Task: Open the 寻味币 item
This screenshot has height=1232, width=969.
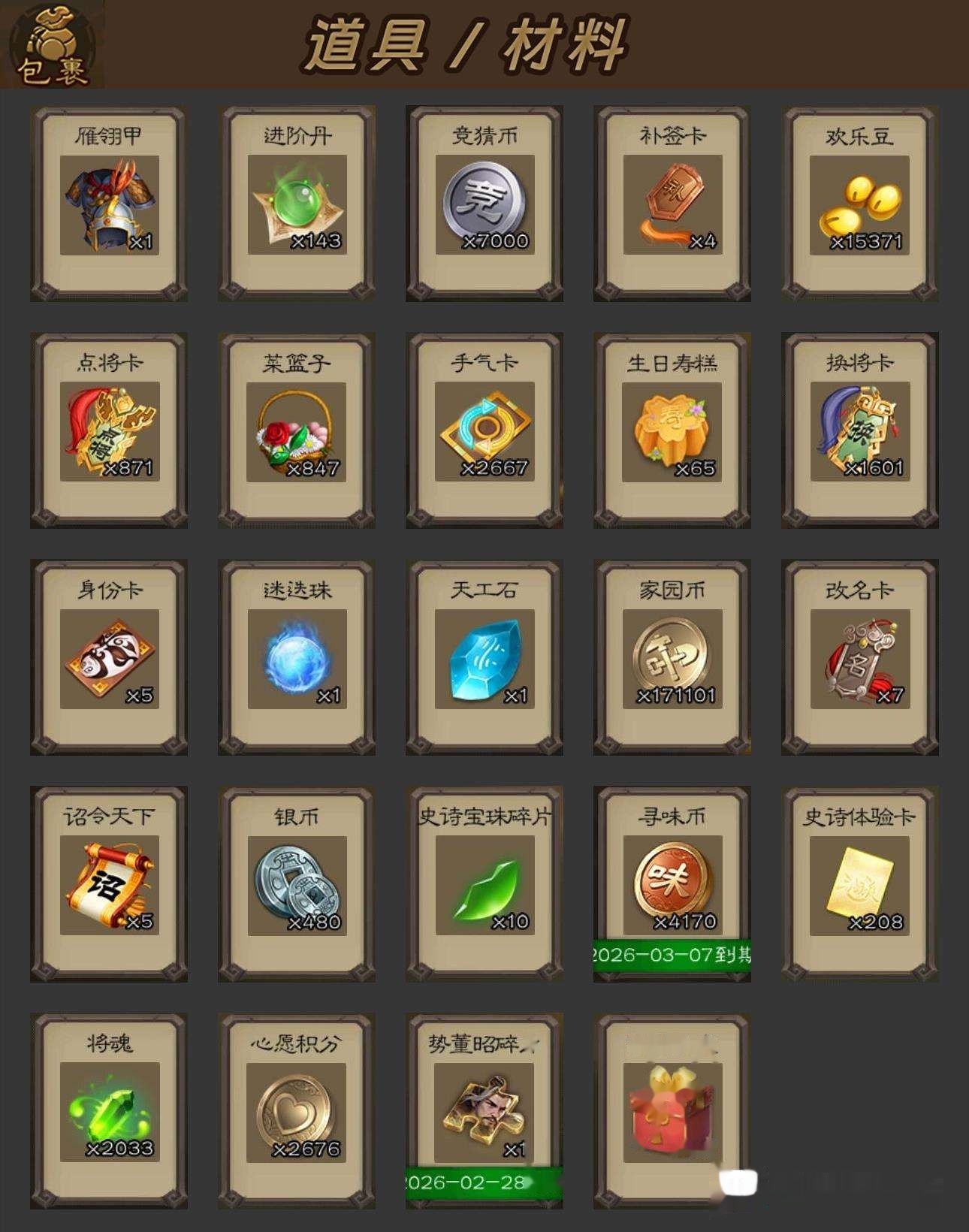Action: (672, 885)
